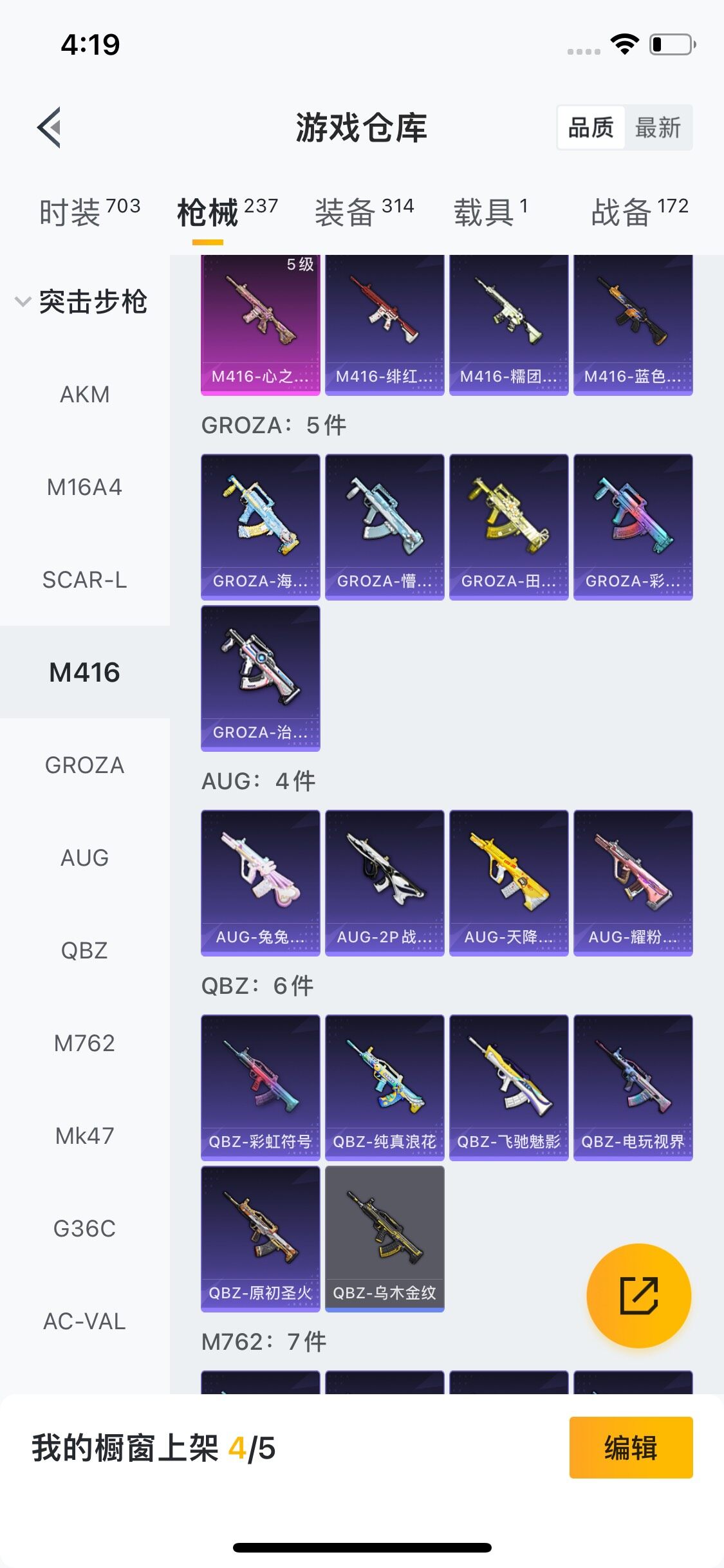
Task: Sort the warehouse by 最新
Action: [657, 127]
